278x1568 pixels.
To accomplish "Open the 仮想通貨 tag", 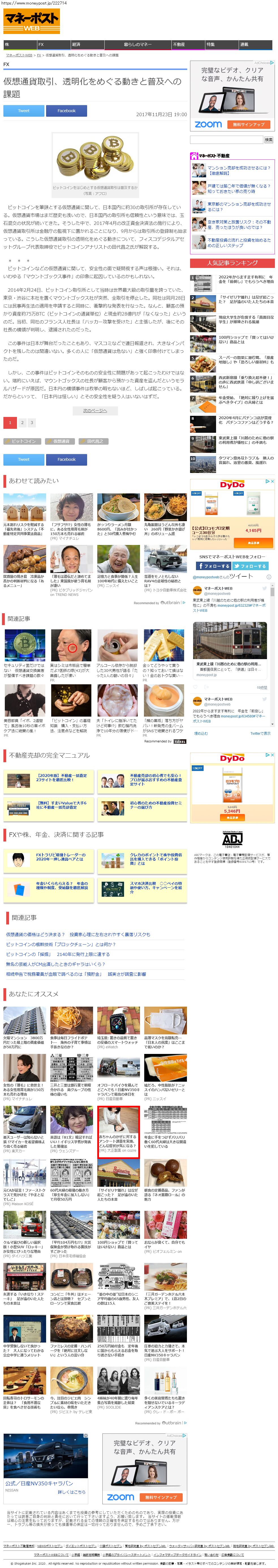I will tap(61, 441).
